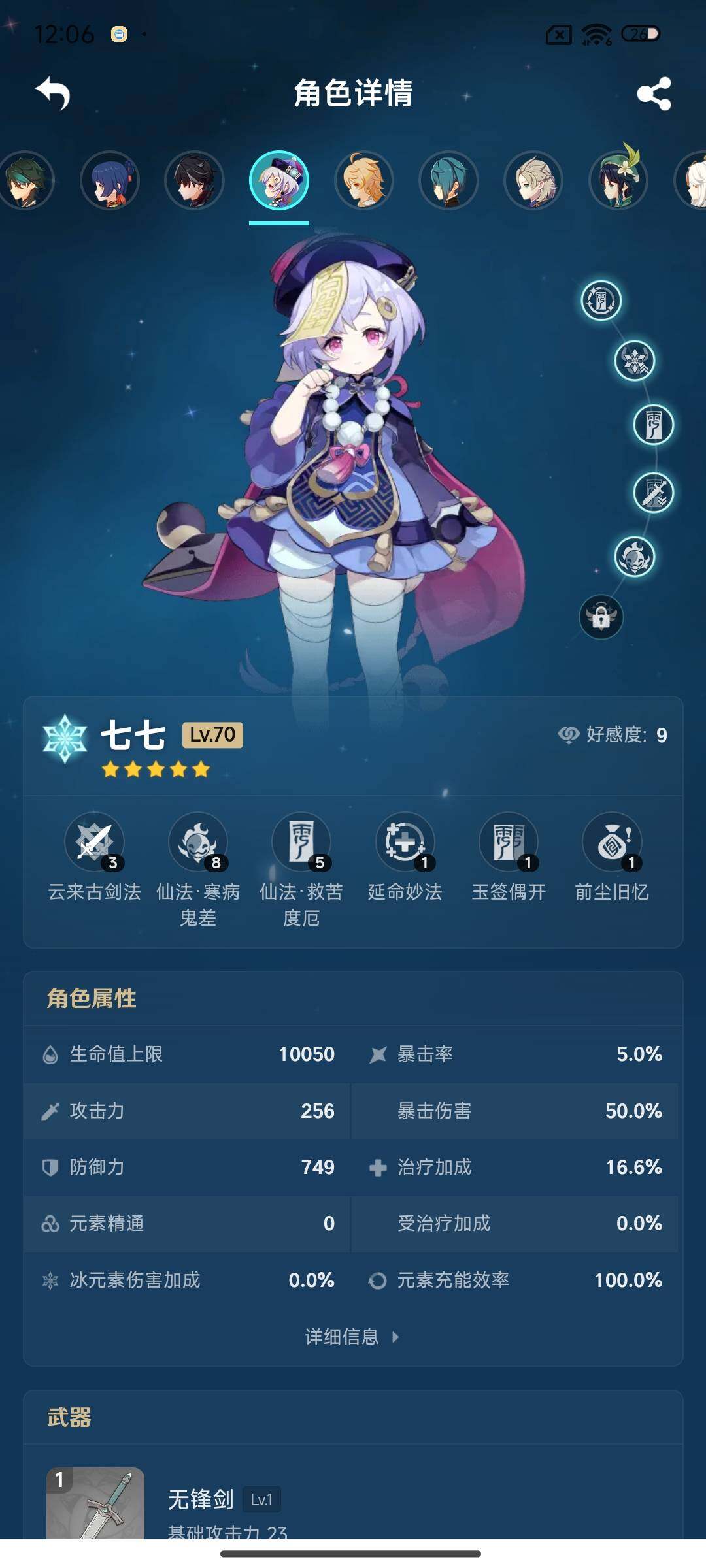
Task: Open talent 玉签偶开
Action: [509, 843]
